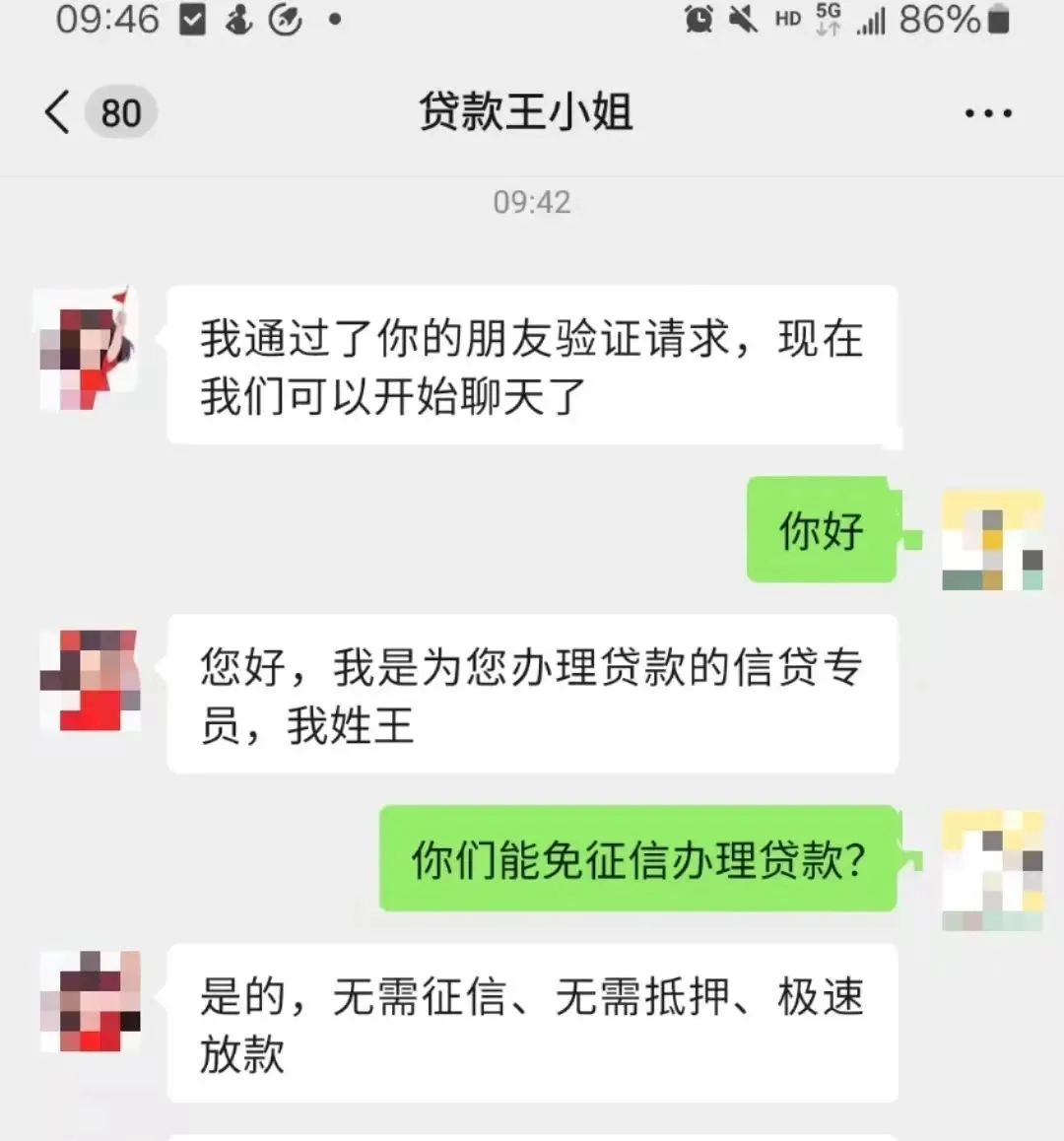Viewport: 1064px width, 1141px height.
Task: Open 贷款王小姐's avatar beside the friend verification message
Action: coord(87,349)
